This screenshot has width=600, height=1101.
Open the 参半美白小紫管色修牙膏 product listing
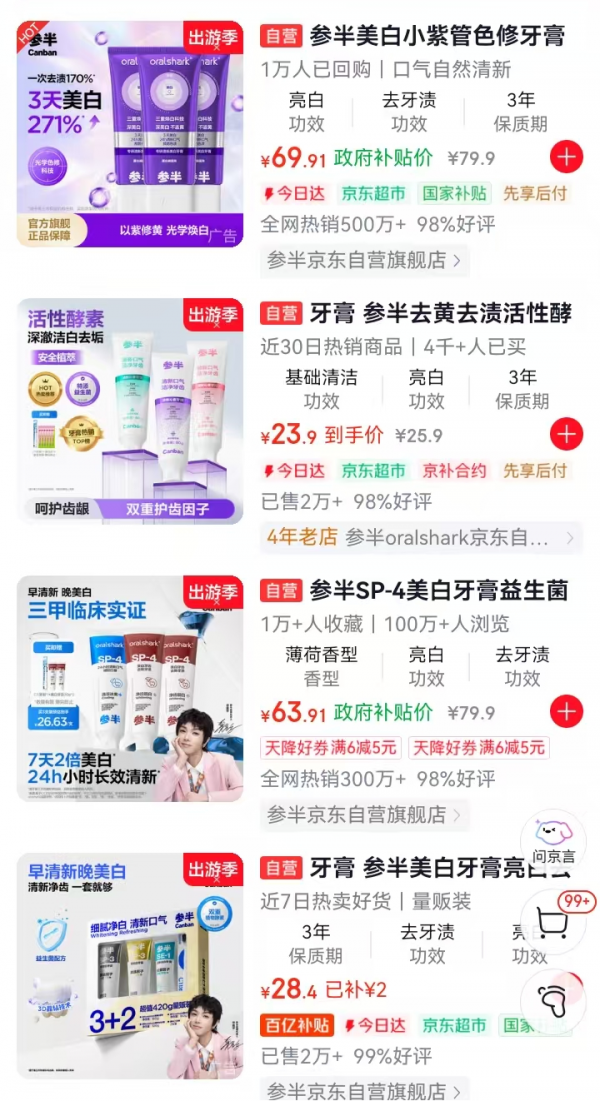[x=436, y=36]
